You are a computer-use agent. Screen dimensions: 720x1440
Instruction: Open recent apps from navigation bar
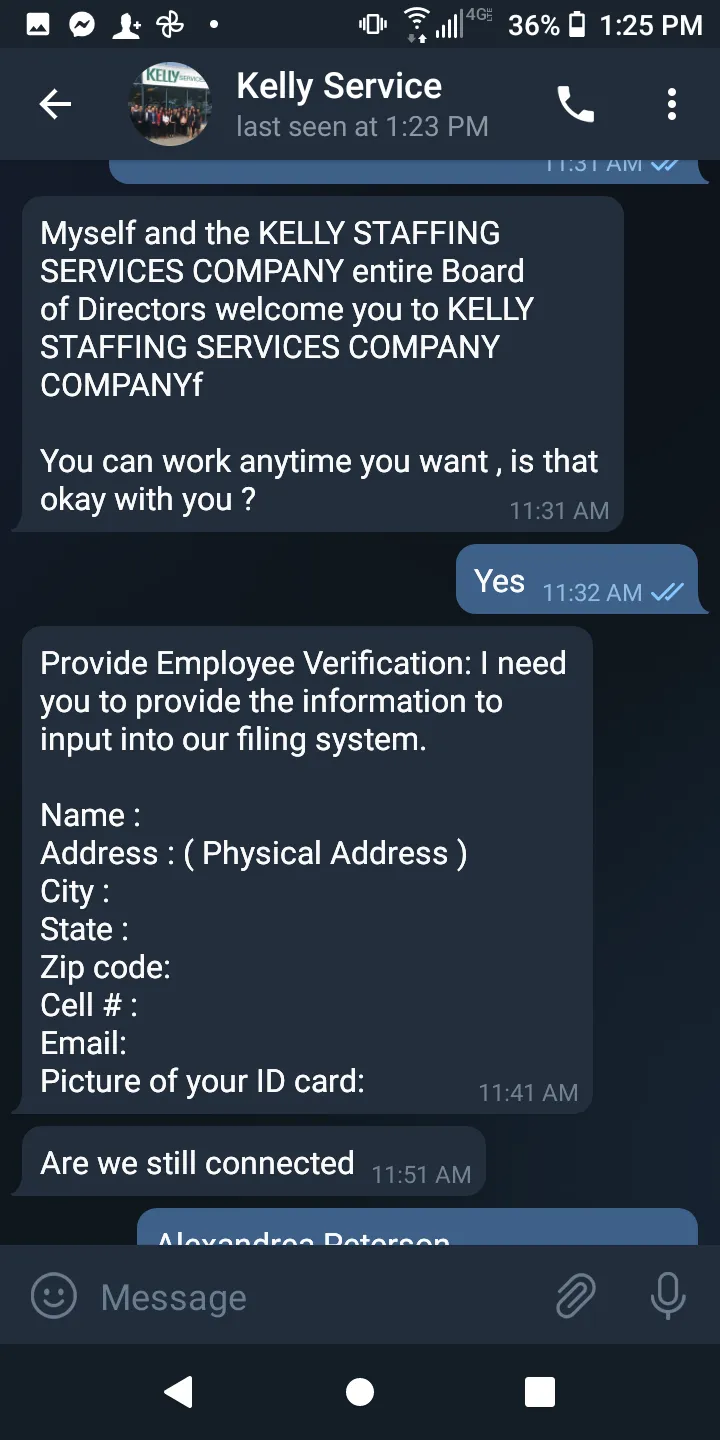[x=540, y=1392]
